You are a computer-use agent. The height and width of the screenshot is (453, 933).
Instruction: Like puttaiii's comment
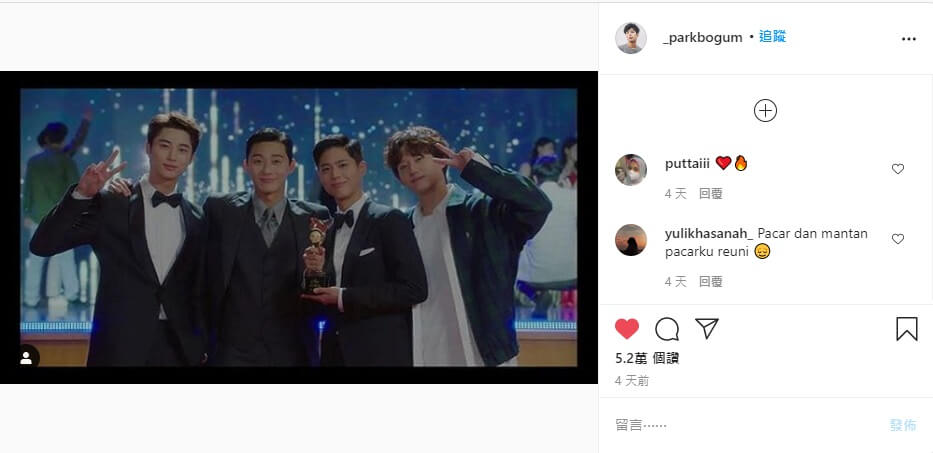pos(897,169)
